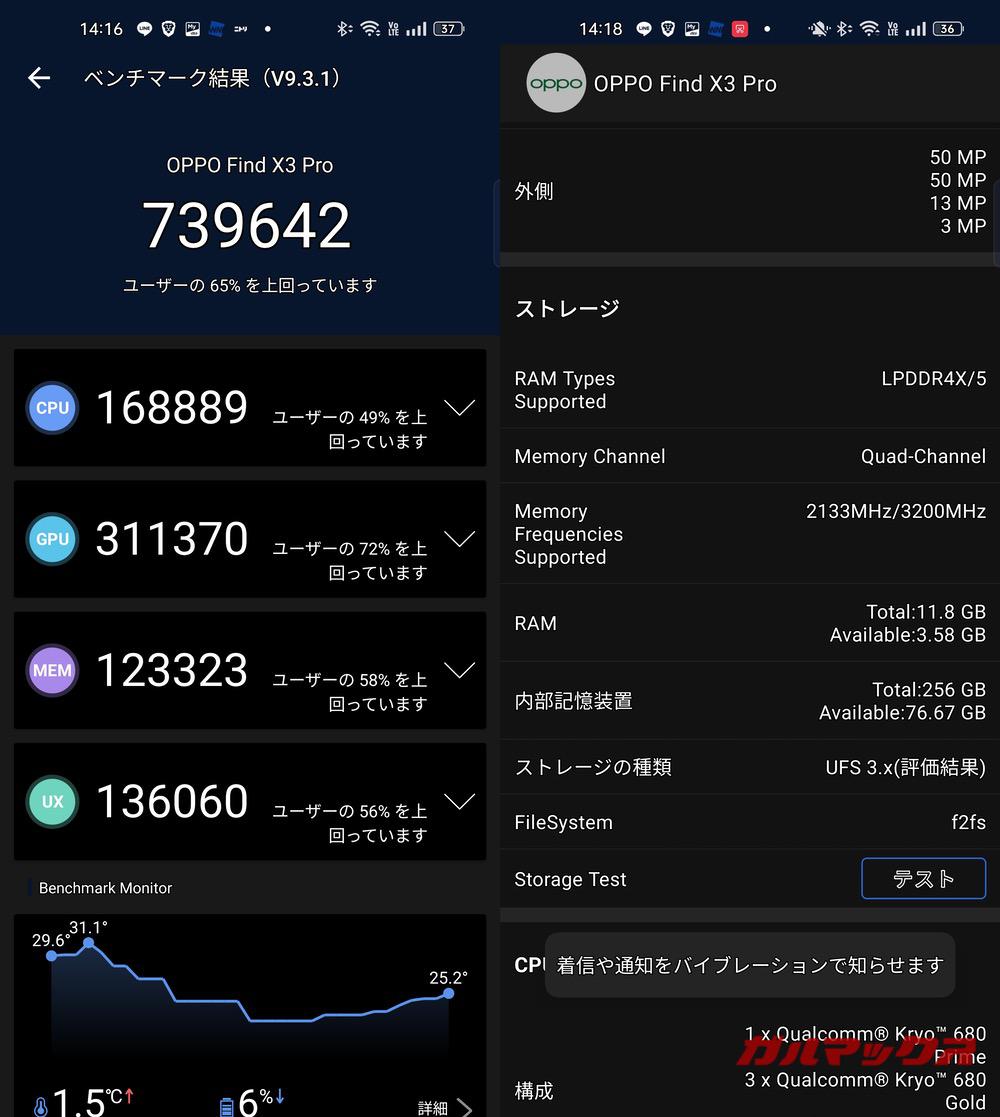1000x1117 pixels.
Task: Expand the UX score details chevron
Action: click(459, 801)
